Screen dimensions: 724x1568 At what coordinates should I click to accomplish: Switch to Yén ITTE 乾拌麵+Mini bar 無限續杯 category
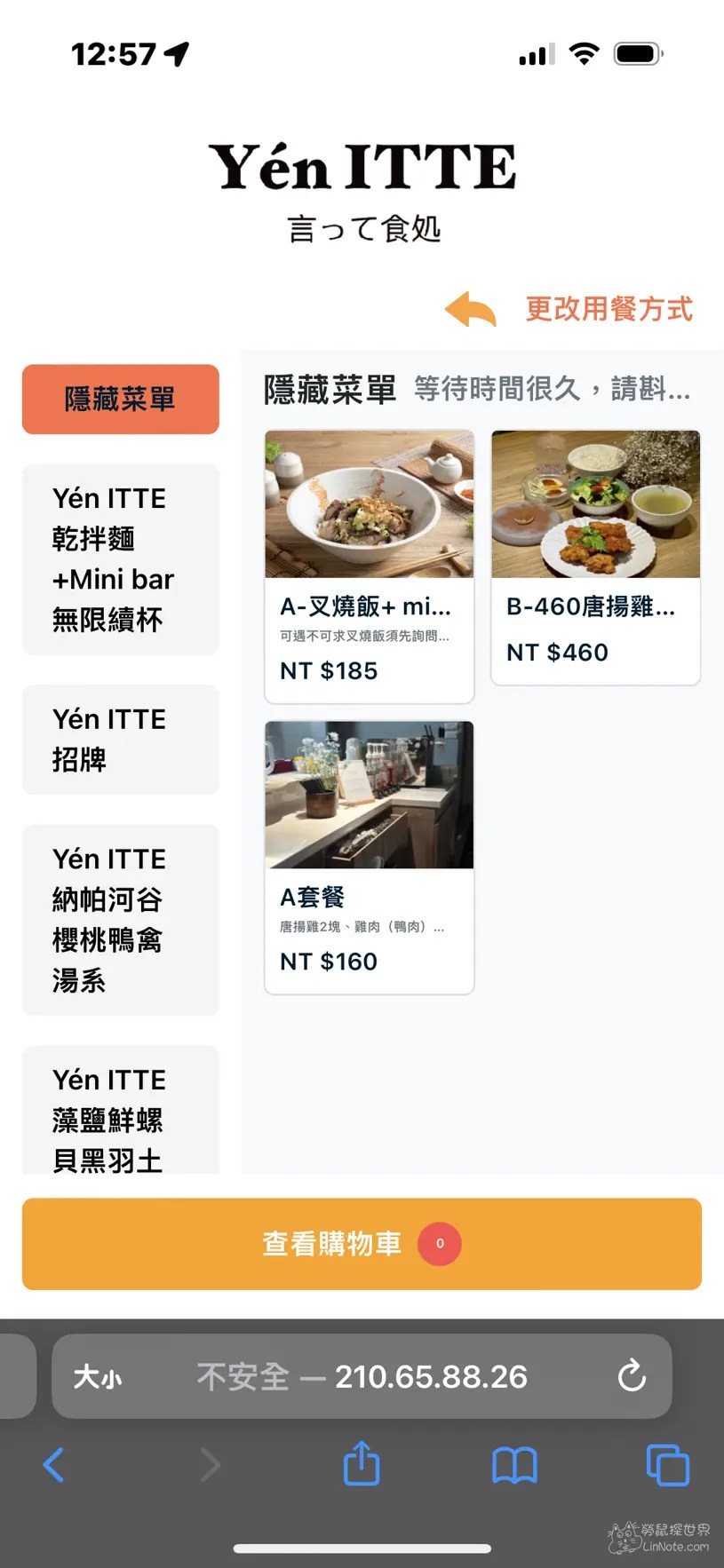click(120, 558)
